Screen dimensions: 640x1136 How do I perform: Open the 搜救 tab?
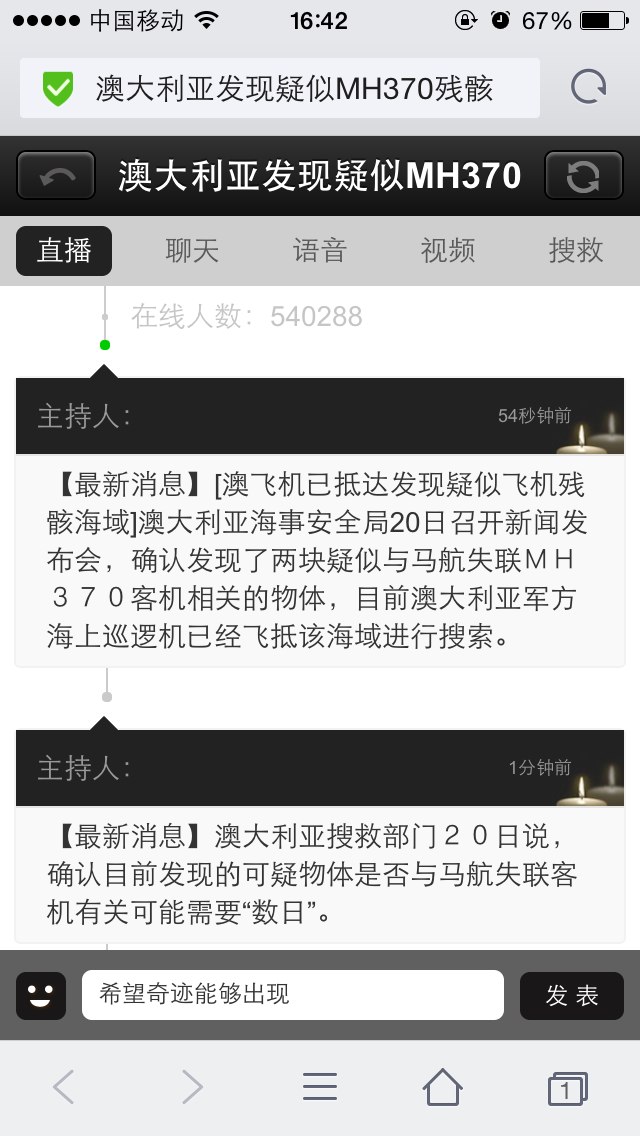click(x=575, y=251)
